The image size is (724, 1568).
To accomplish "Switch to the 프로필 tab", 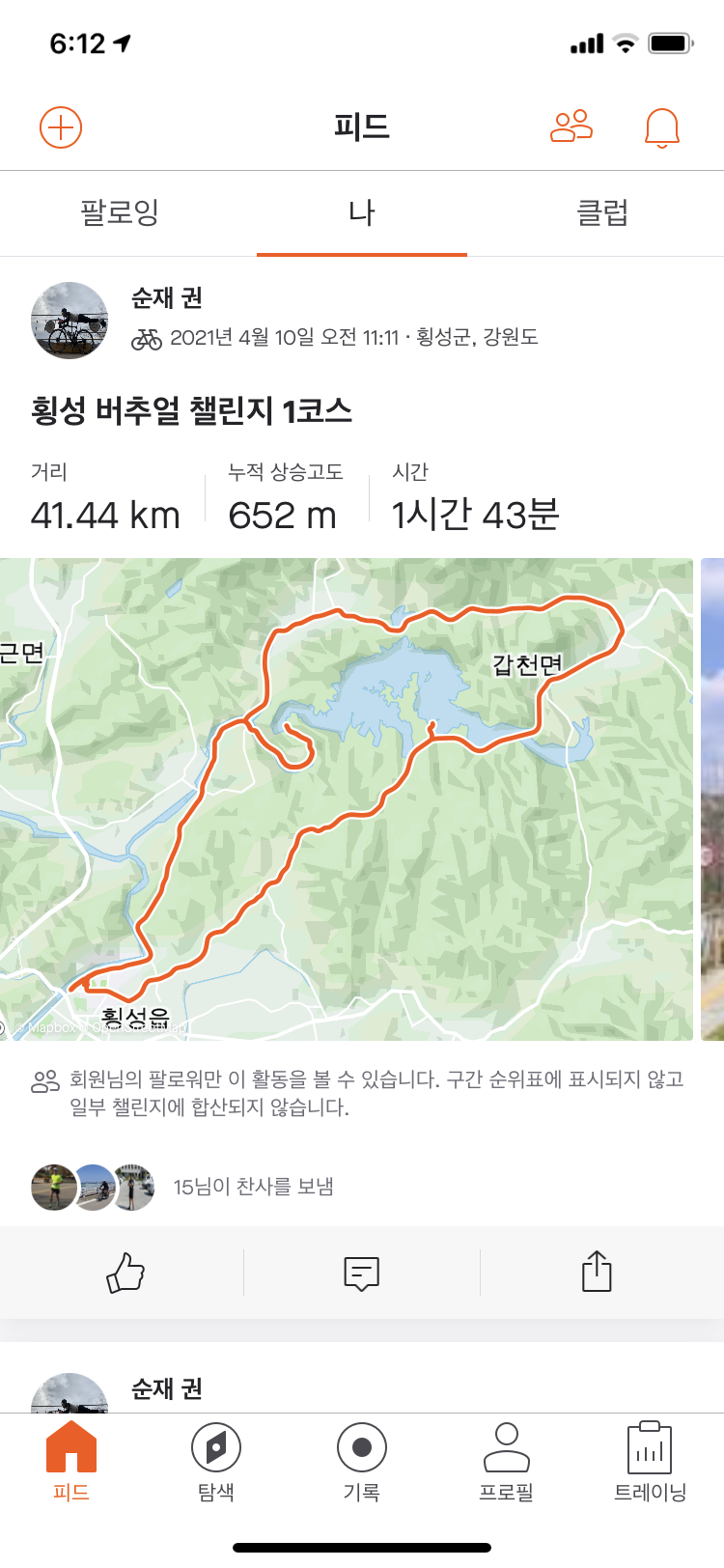I will [x=507, y=1460].
